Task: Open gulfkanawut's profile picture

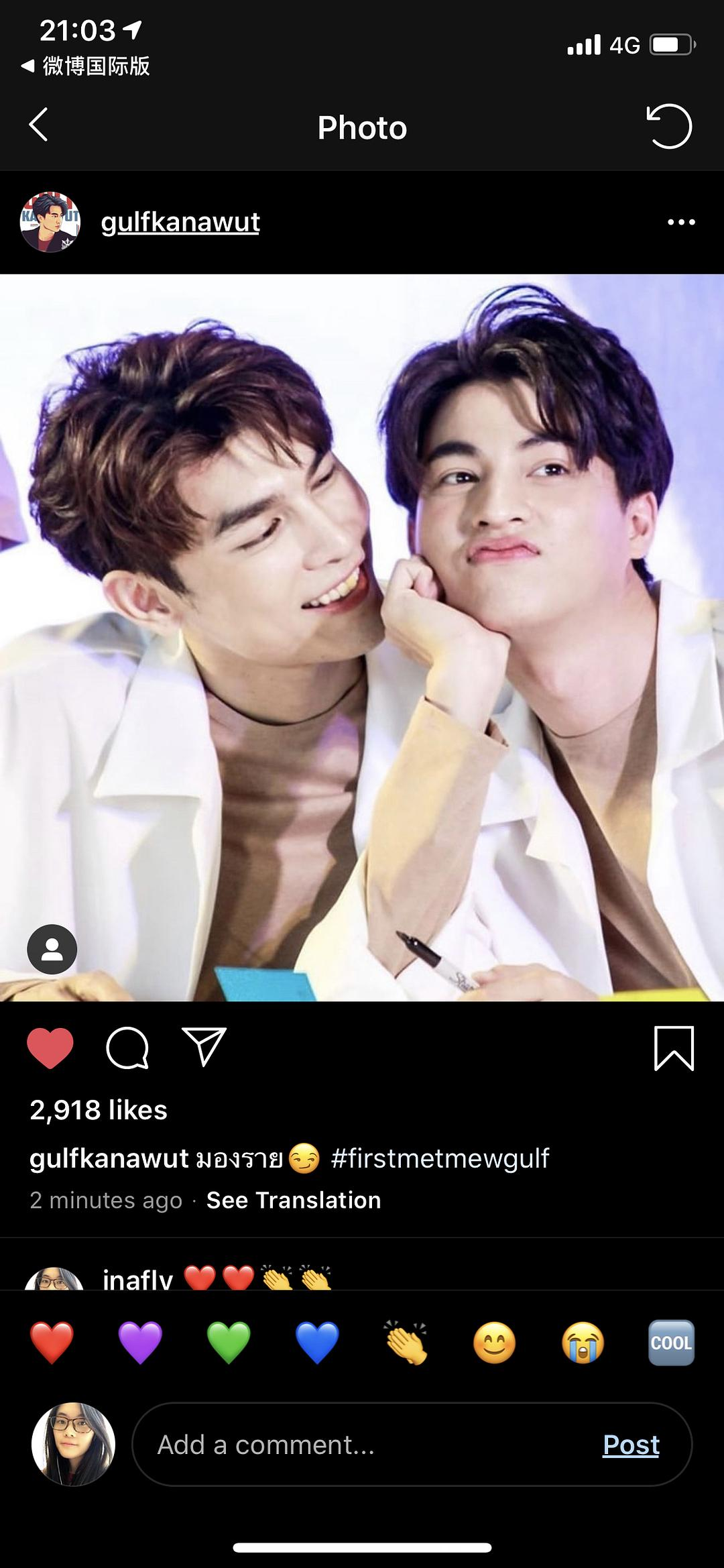Action: pyautogui.click(x=50, y=222)
